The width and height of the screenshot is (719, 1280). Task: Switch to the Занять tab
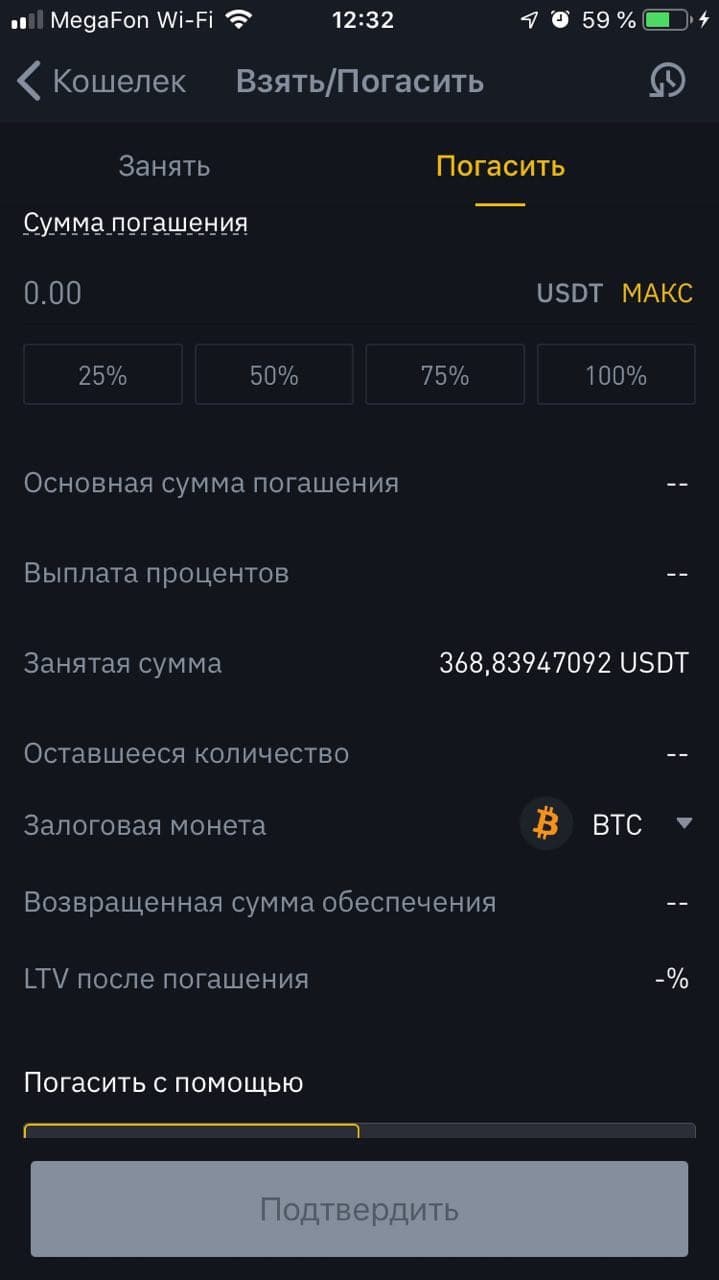164,166
